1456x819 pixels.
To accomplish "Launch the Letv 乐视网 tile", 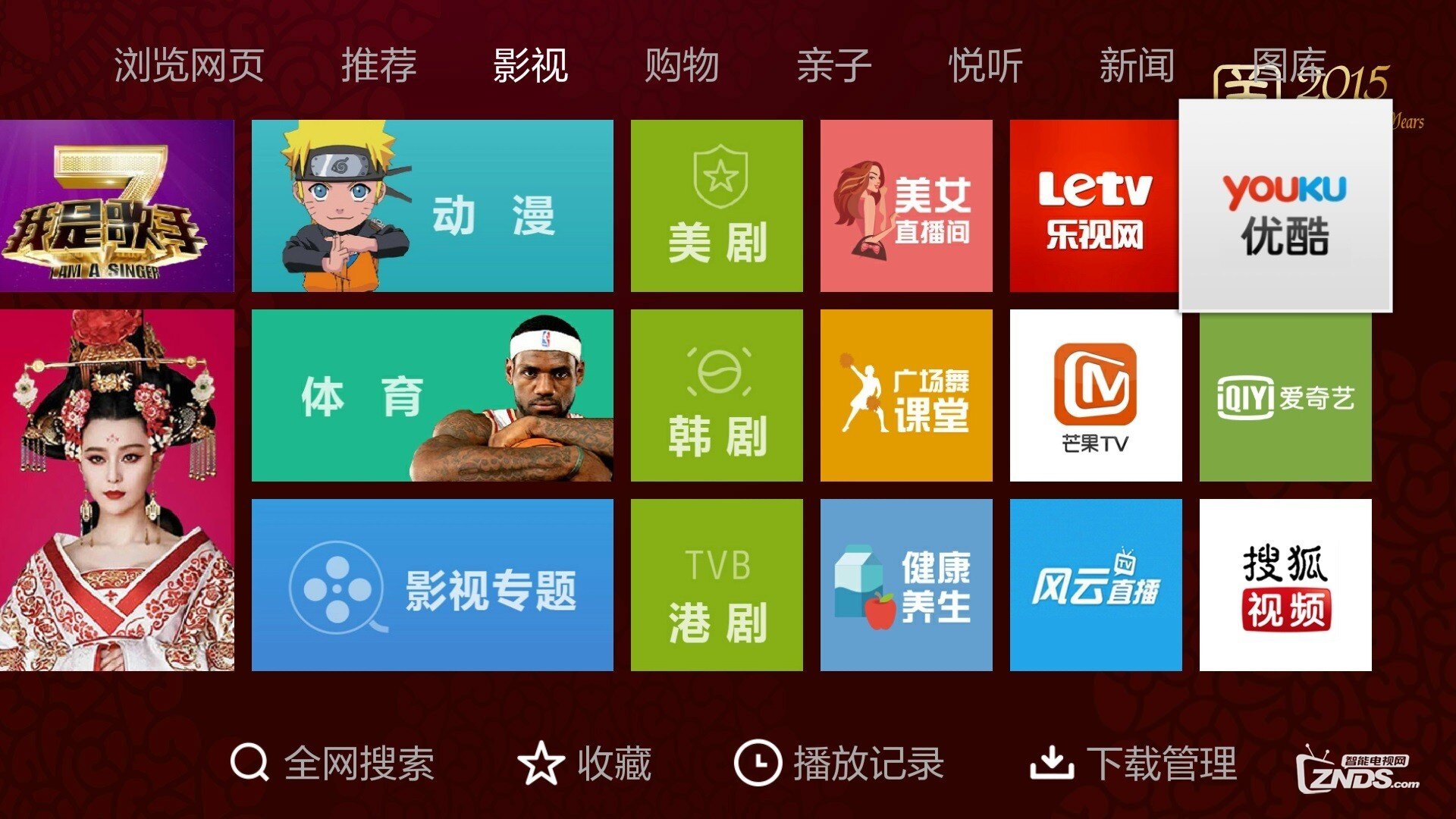I will (x=1094, y=206).
